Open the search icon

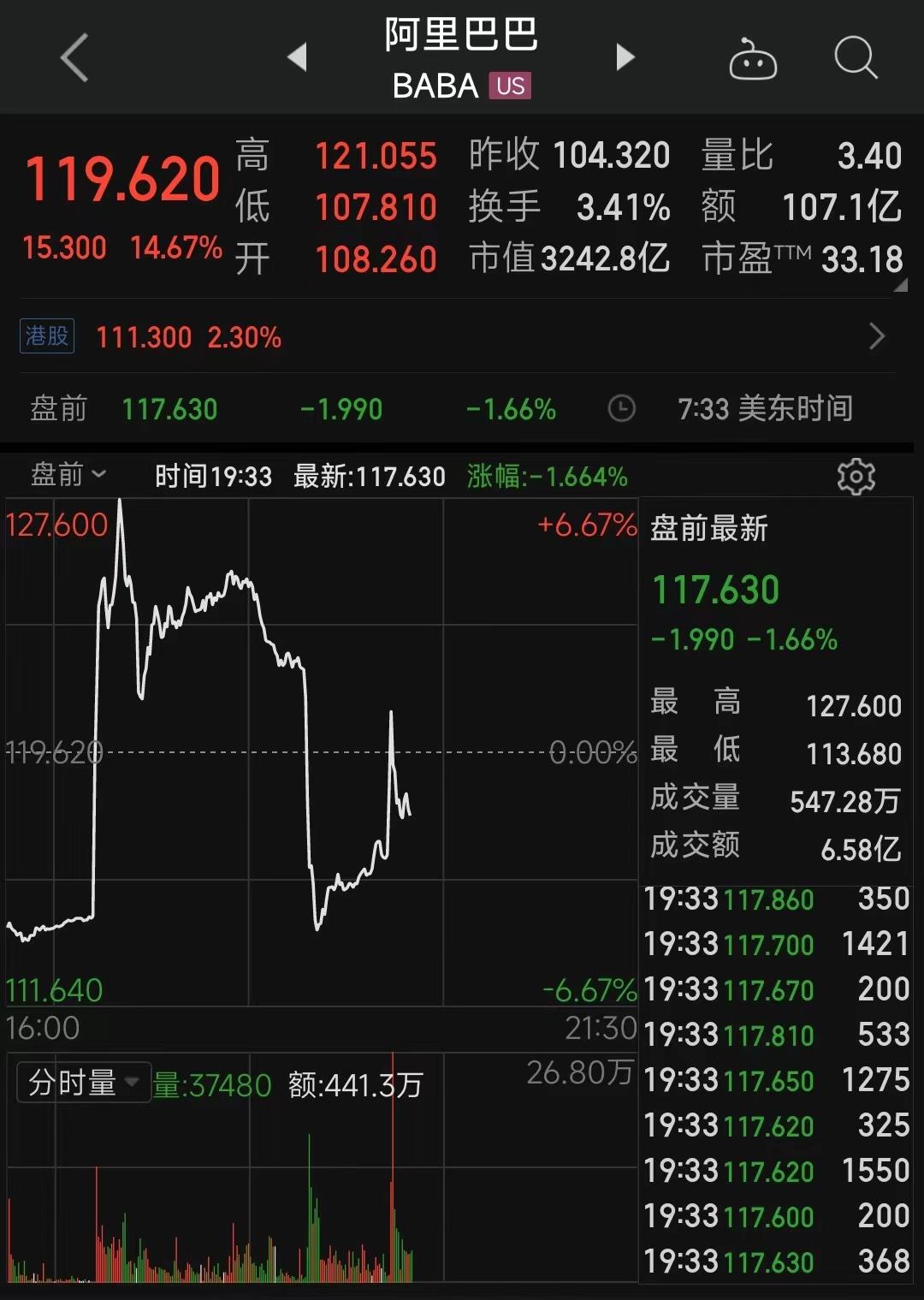[855, 57]
